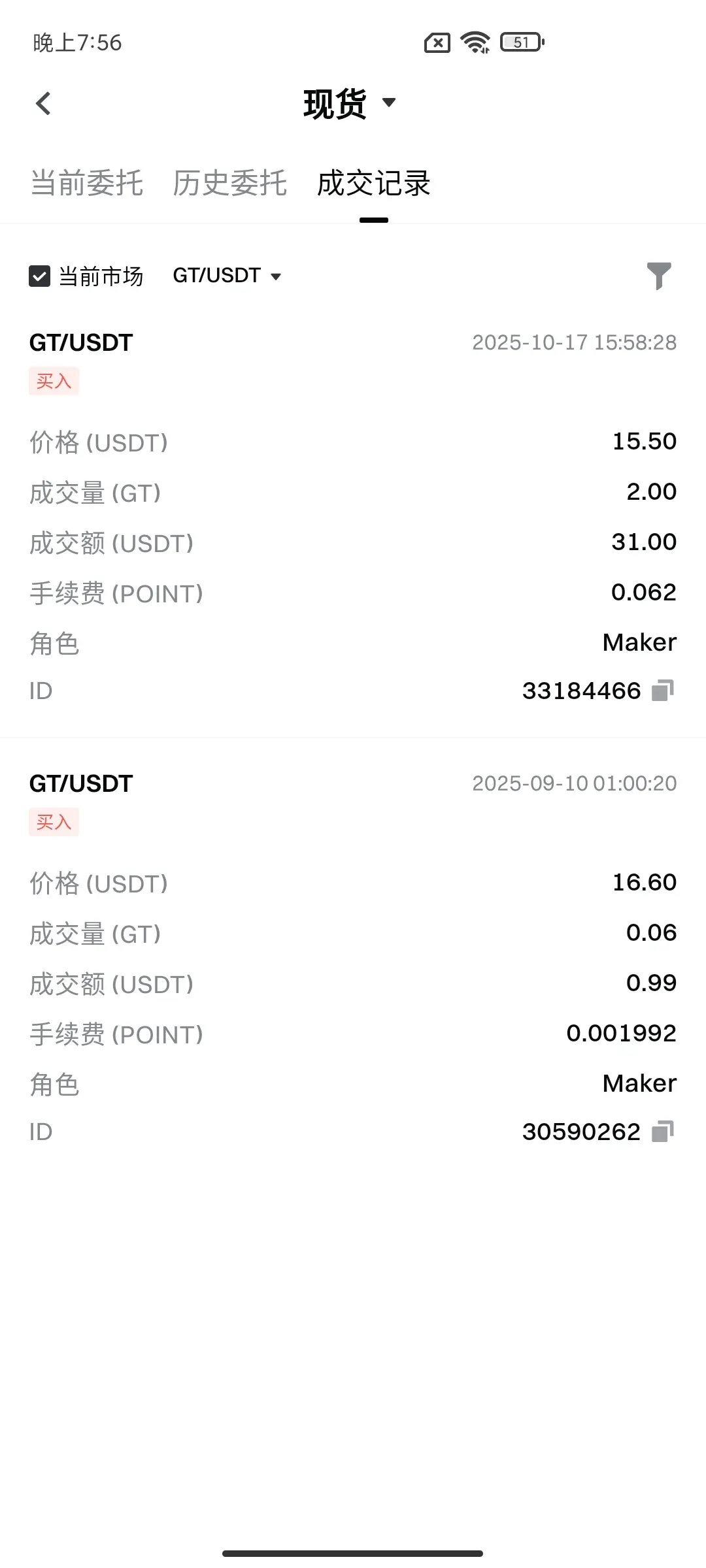Copy trade ID 33184466
The width and height of the screenshot is (706, 1568).
tap(663, 691)
